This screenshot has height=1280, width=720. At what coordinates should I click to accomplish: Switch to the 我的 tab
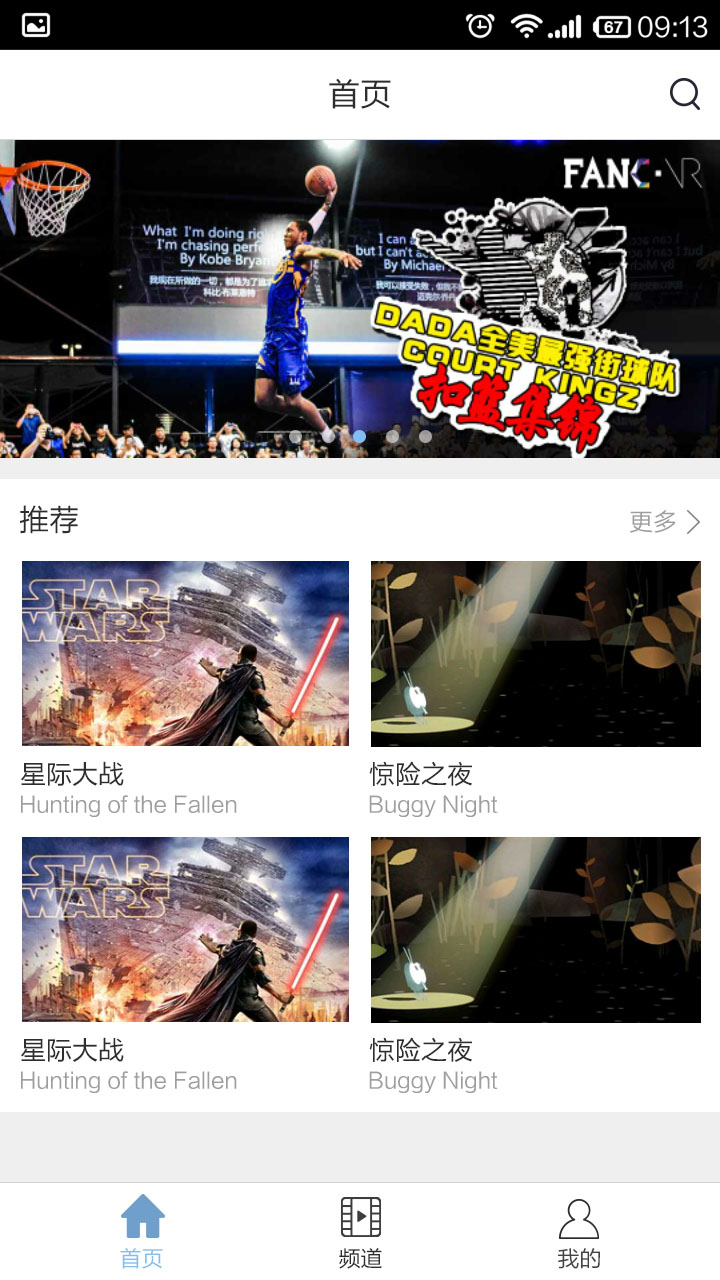[x=578, y=1232]
